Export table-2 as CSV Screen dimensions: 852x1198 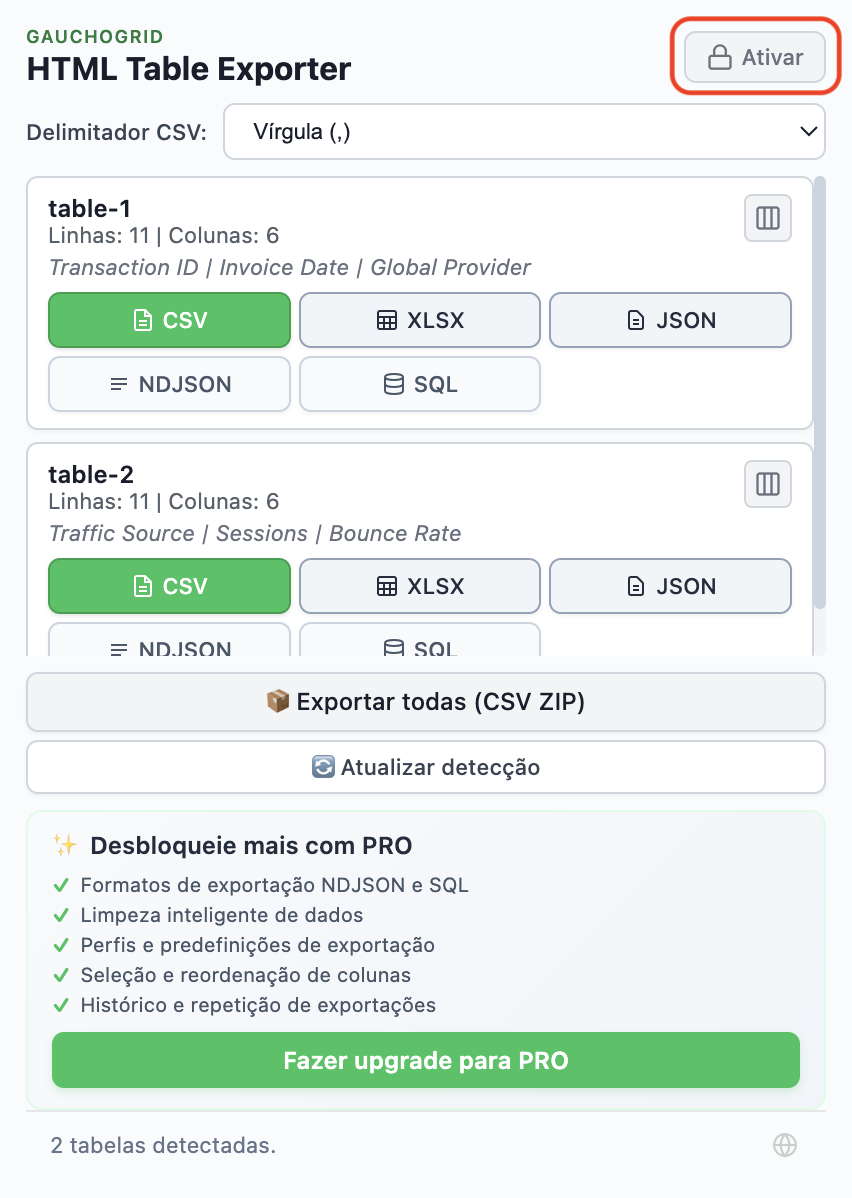(169, 586)
